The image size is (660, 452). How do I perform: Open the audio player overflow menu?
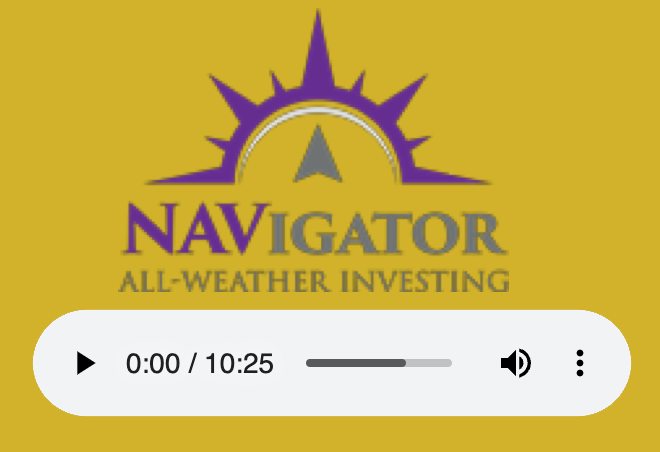580,363
